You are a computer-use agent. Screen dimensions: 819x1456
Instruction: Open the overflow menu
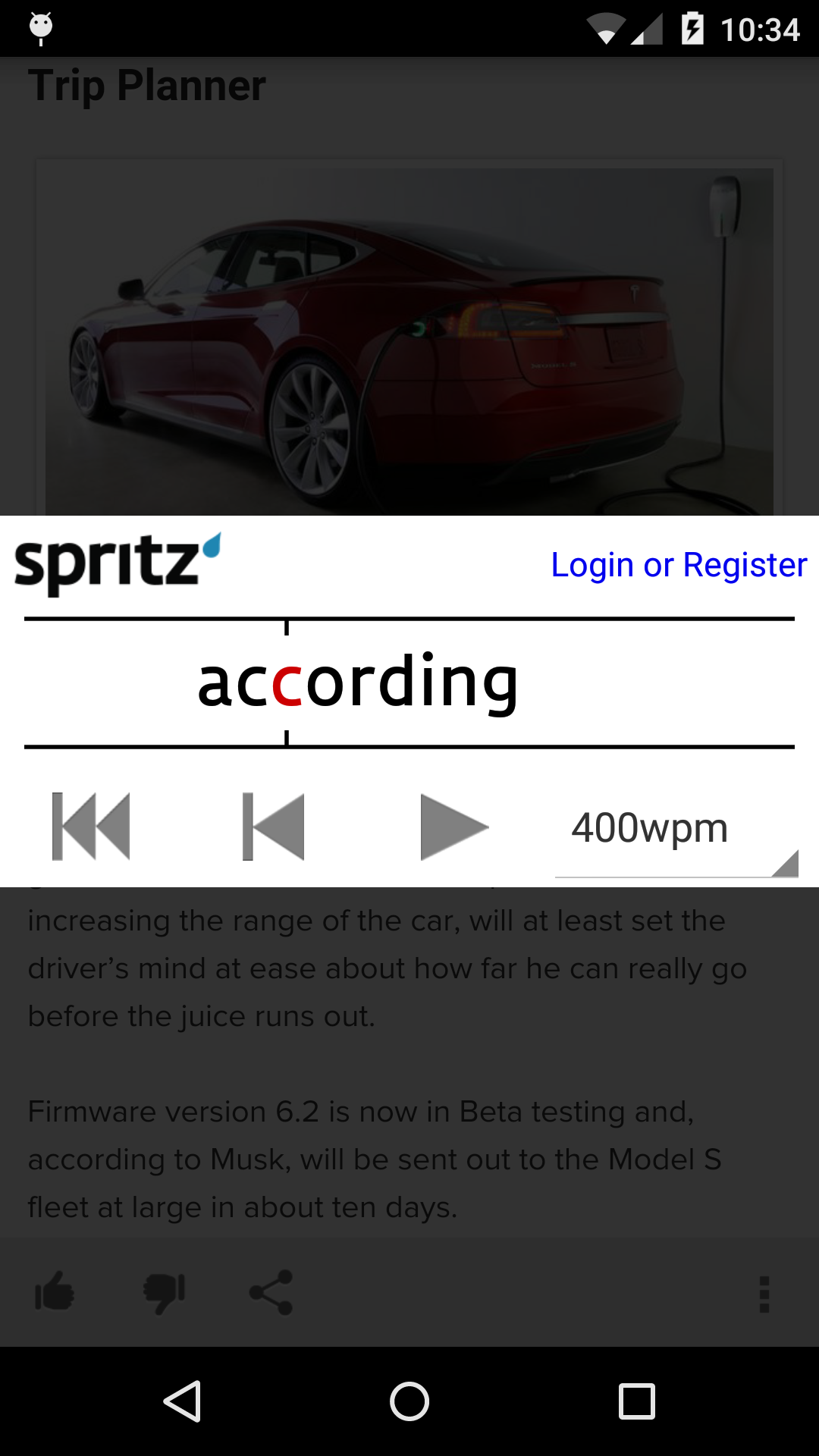pyautogui.click(x=764, y=1294)
